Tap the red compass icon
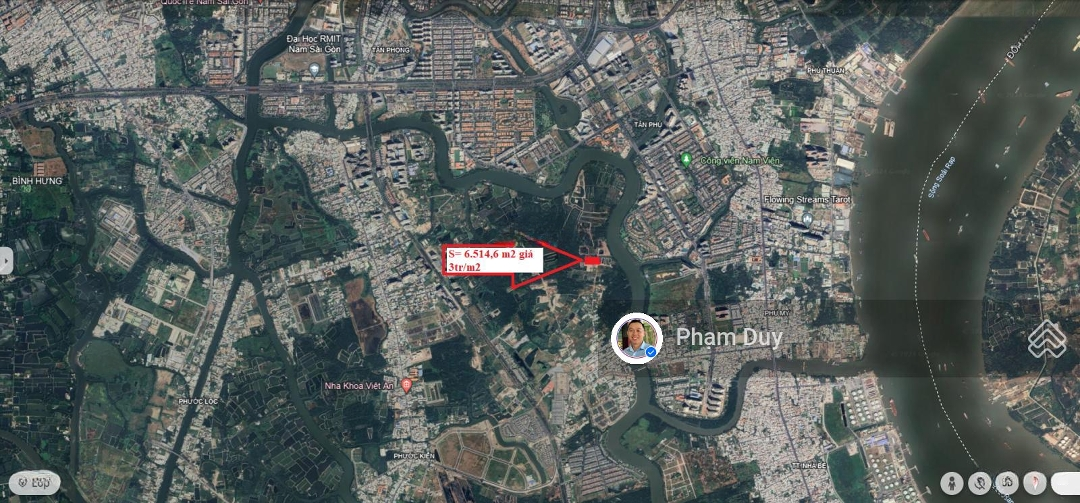1080x503 pixels. pos(1035,482)
